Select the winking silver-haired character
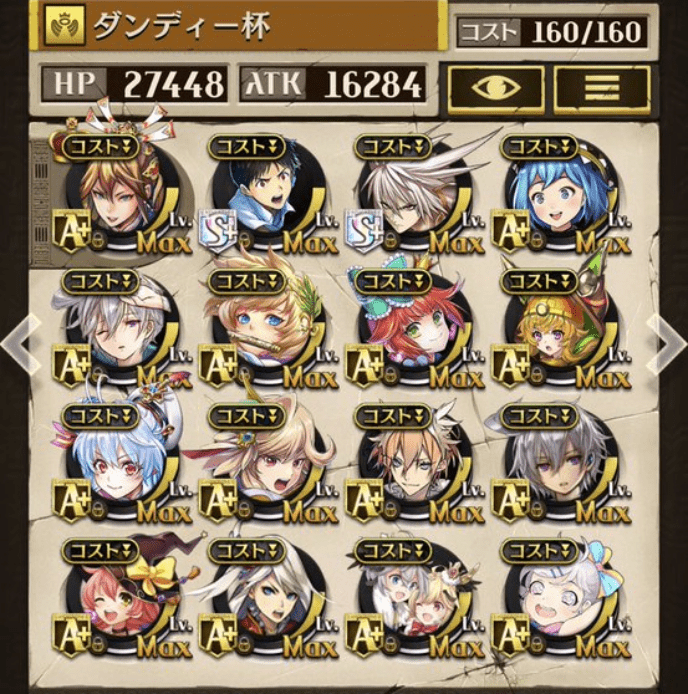This screenshot has height=694, width=688. [x=113, y=332]
